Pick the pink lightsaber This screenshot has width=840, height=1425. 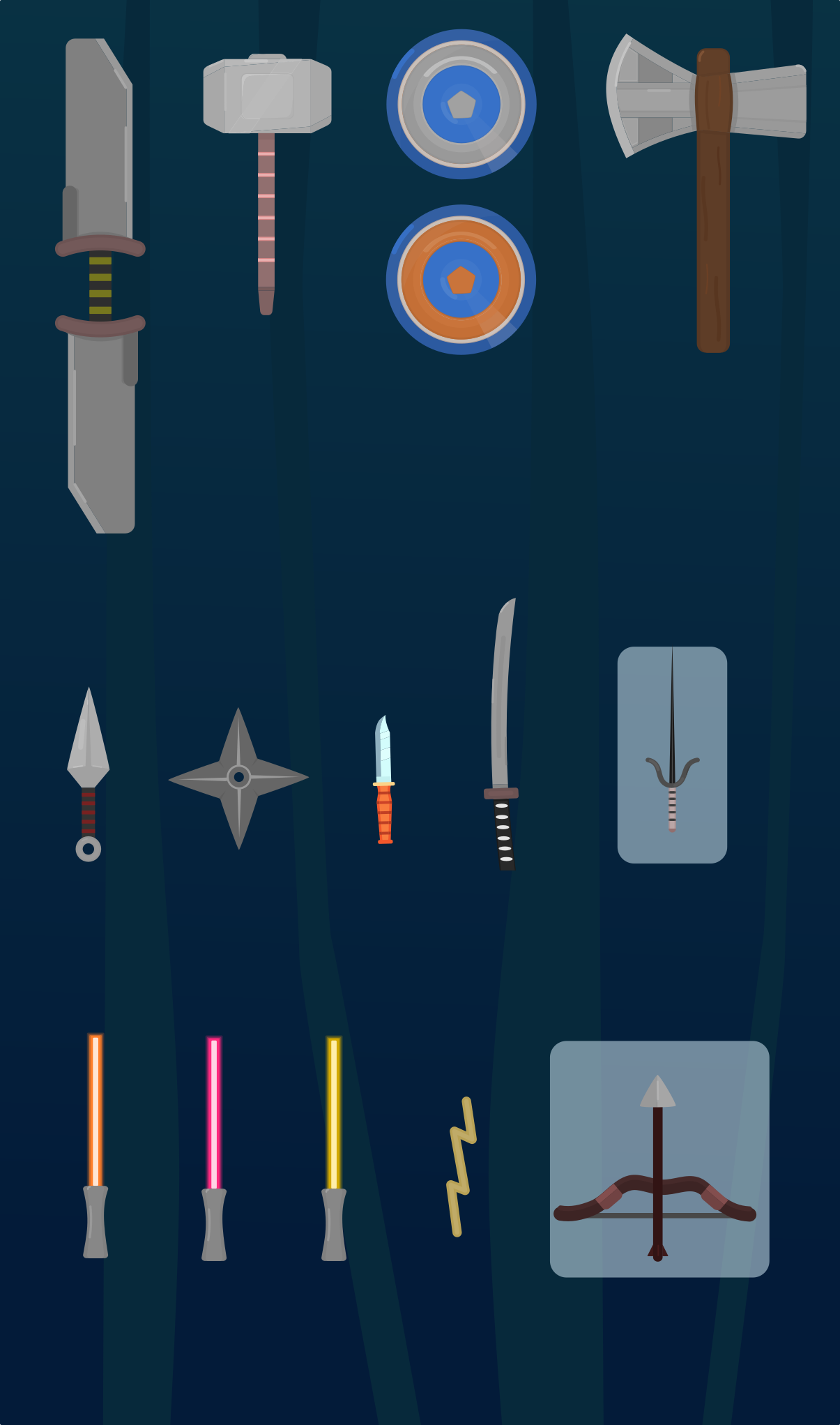click(214, 1148)
